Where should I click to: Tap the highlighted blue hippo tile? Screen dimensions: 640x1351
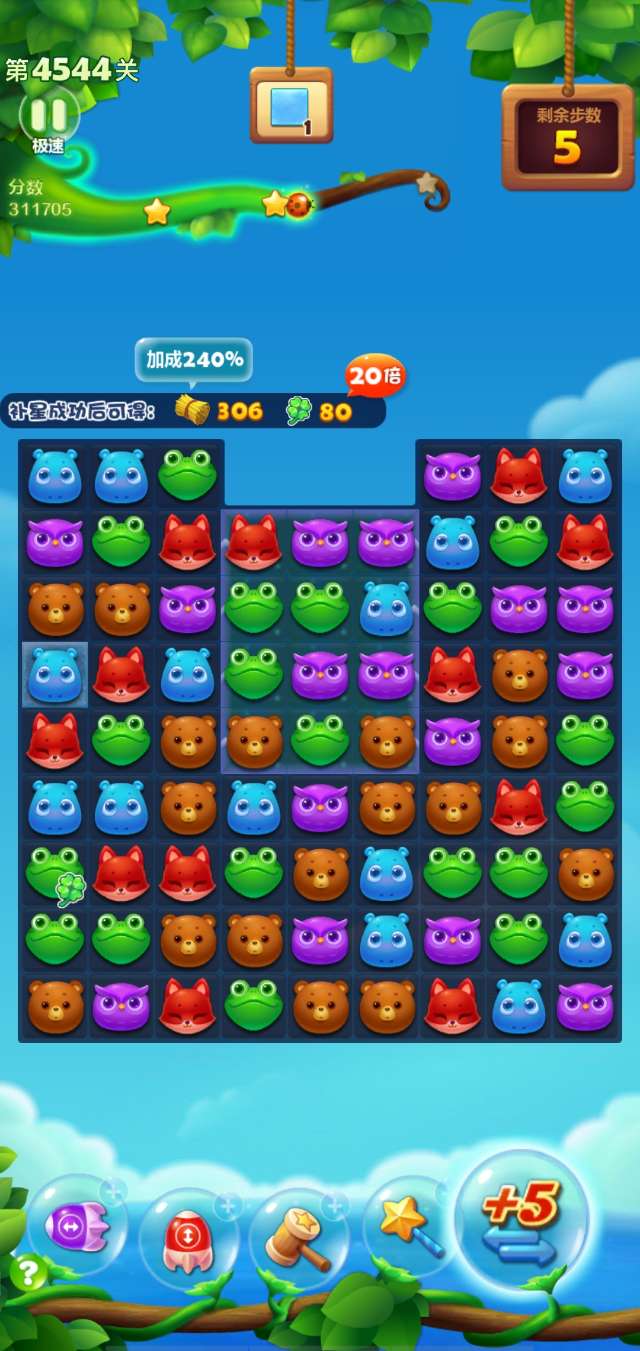pos(55,675)
